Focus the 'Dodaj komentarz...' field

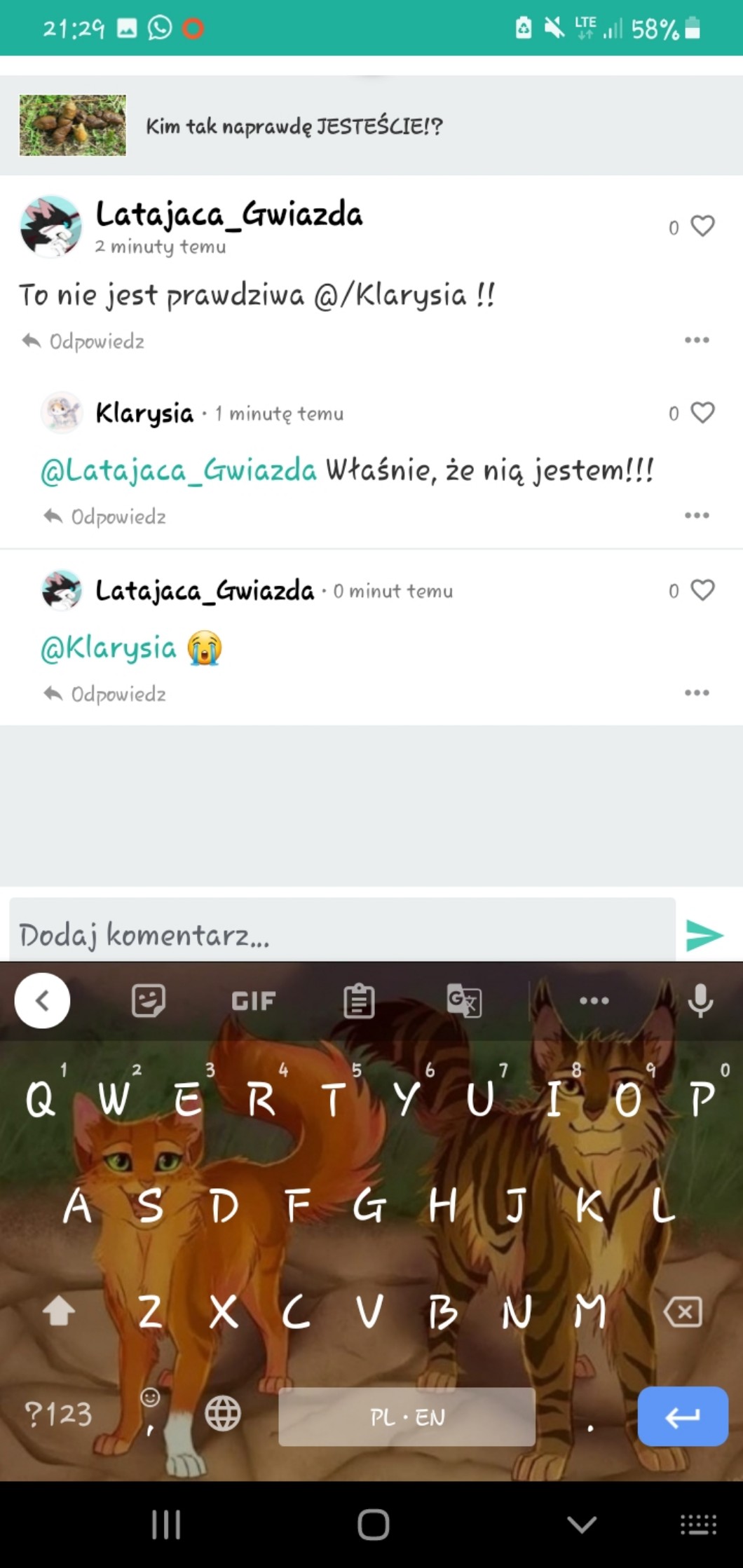coord(342,935)
